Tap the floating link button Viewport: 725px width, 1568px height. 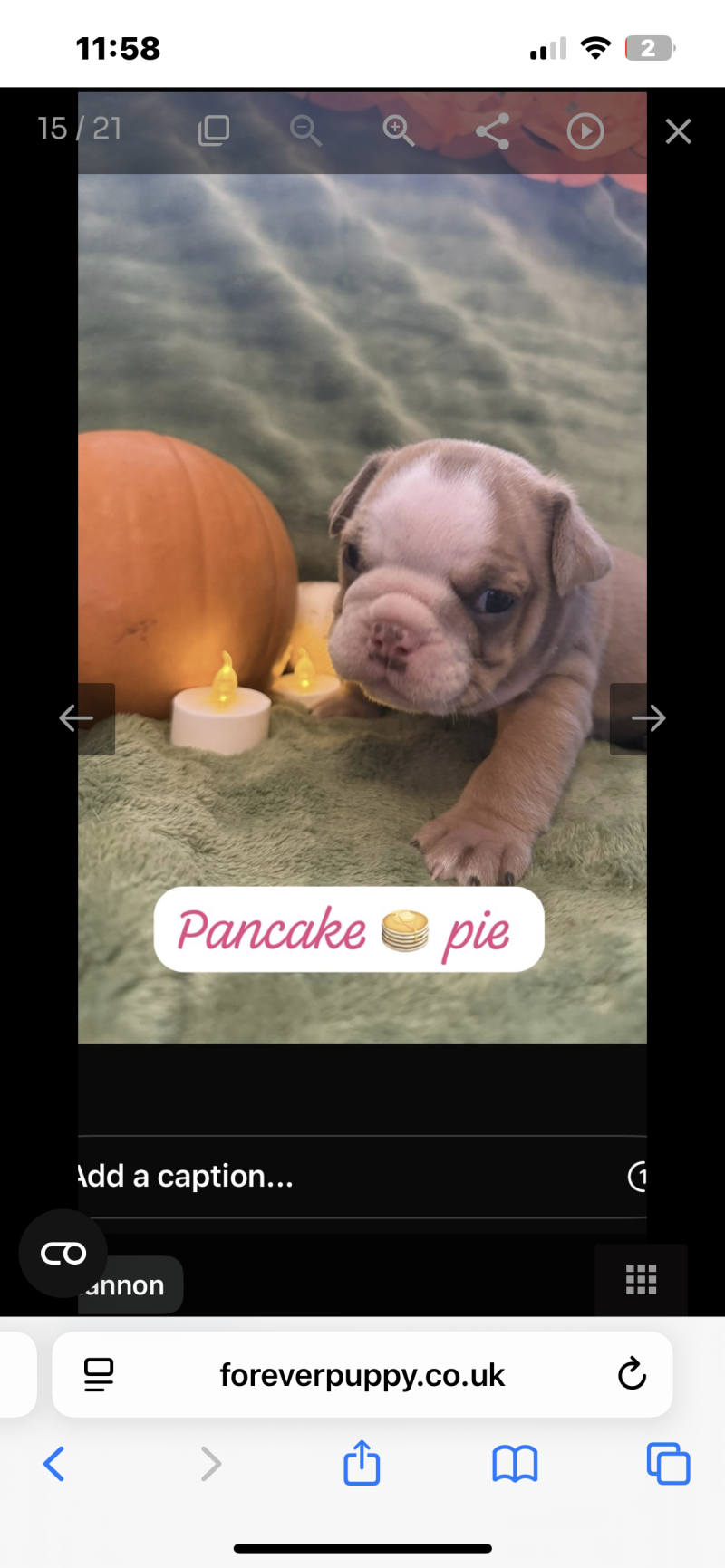pos(63,1254)
